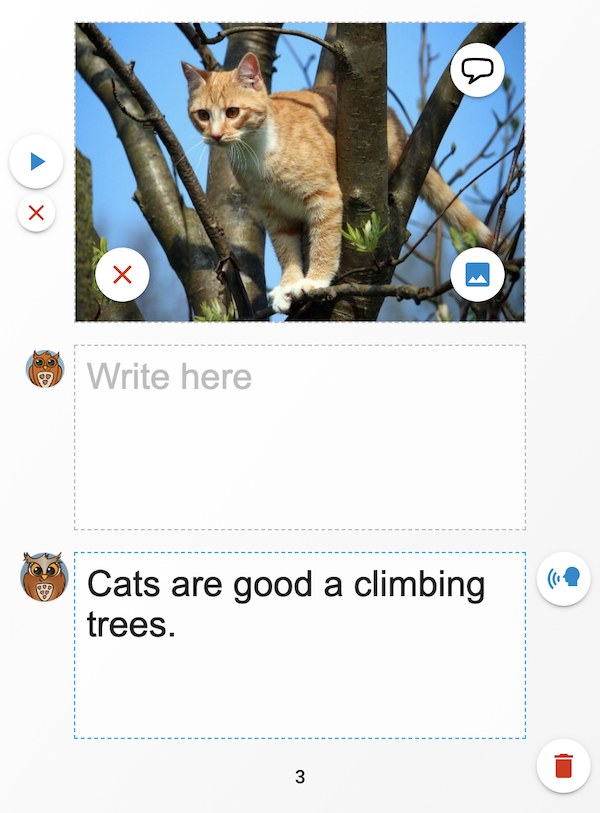The width and height of the screenshot is (600, 813).
Task: Delete the recording with the small red X
Action: coord(37,213)
